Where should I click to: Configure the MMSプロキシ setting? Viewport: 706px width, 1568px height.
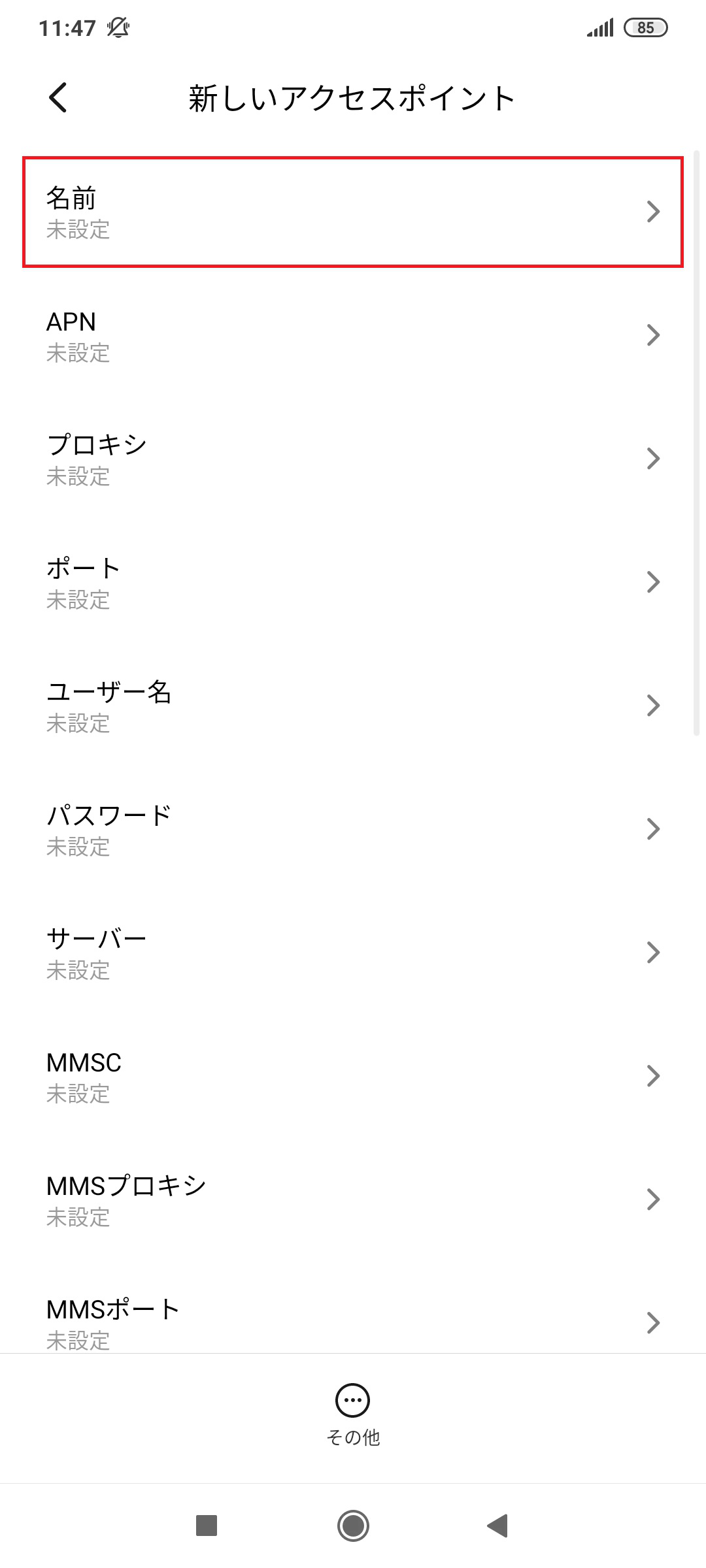pos(353,1200)
